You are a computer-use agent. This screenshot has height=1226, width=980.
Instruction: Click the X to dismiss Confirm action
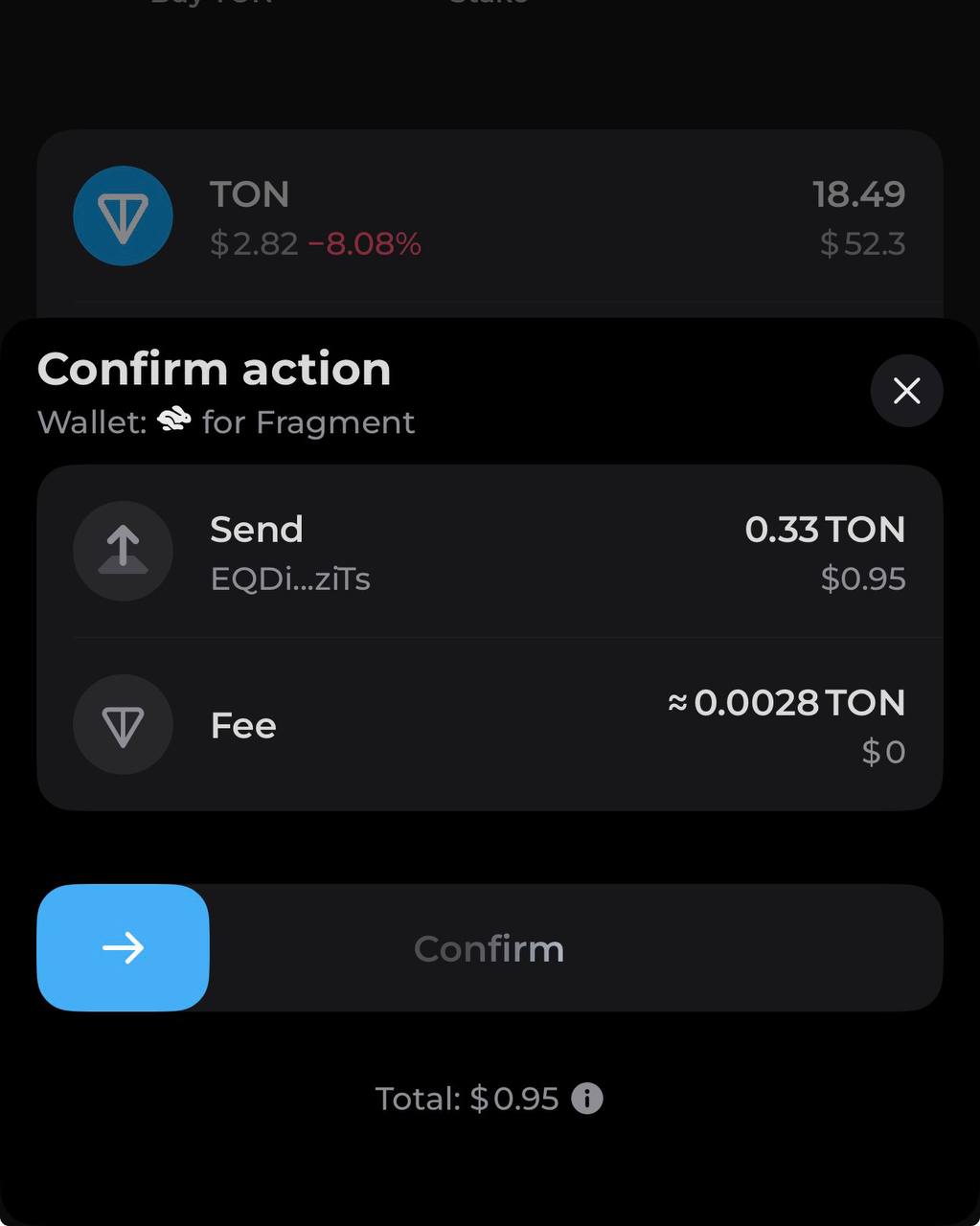pyautogui.click(x=906, y=391)
